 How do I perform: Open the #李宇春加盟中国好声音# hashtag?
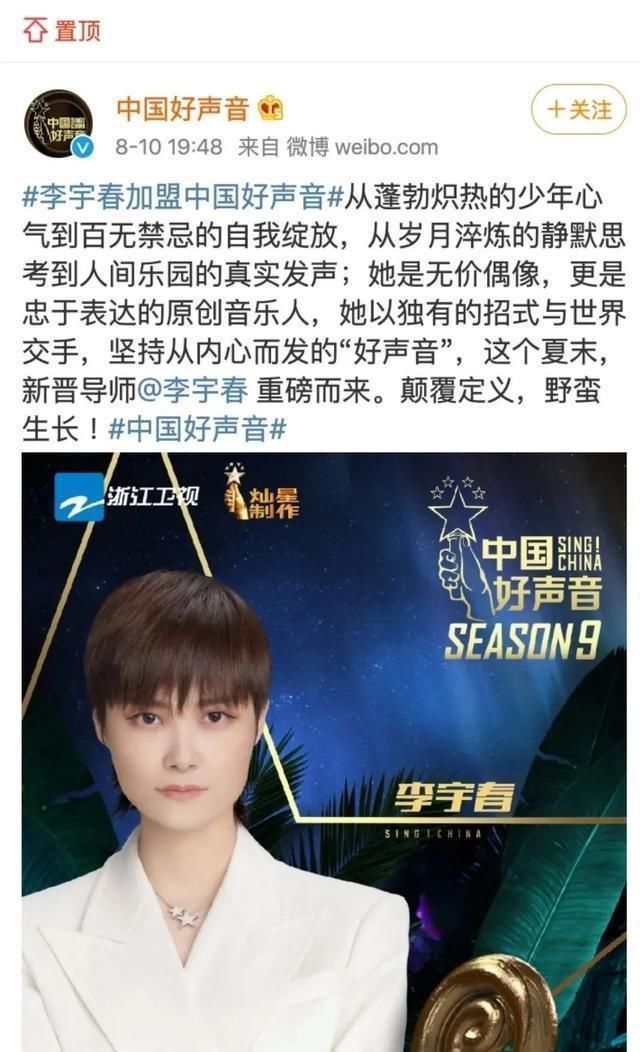click(183, 198)
